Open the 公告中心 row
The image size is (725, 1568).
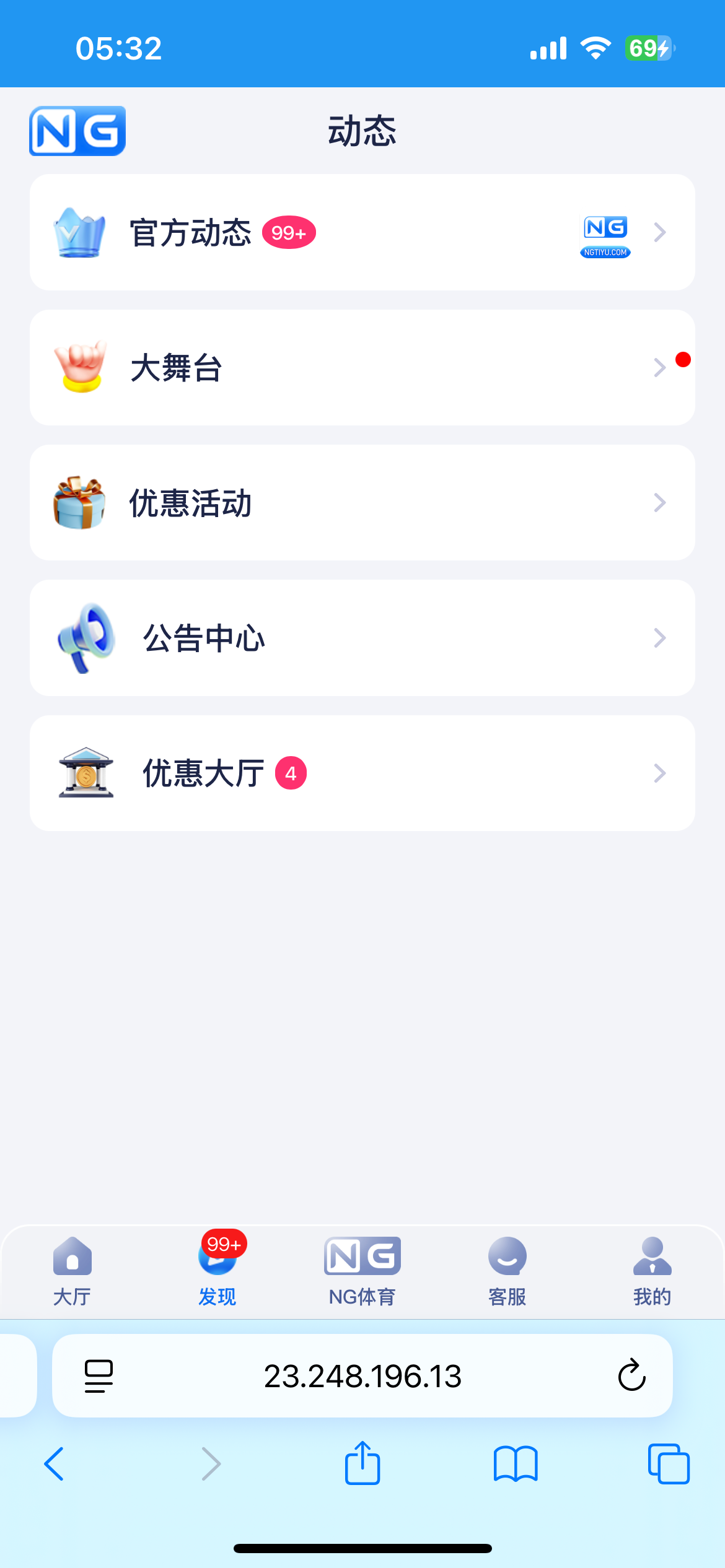point(362,638)
